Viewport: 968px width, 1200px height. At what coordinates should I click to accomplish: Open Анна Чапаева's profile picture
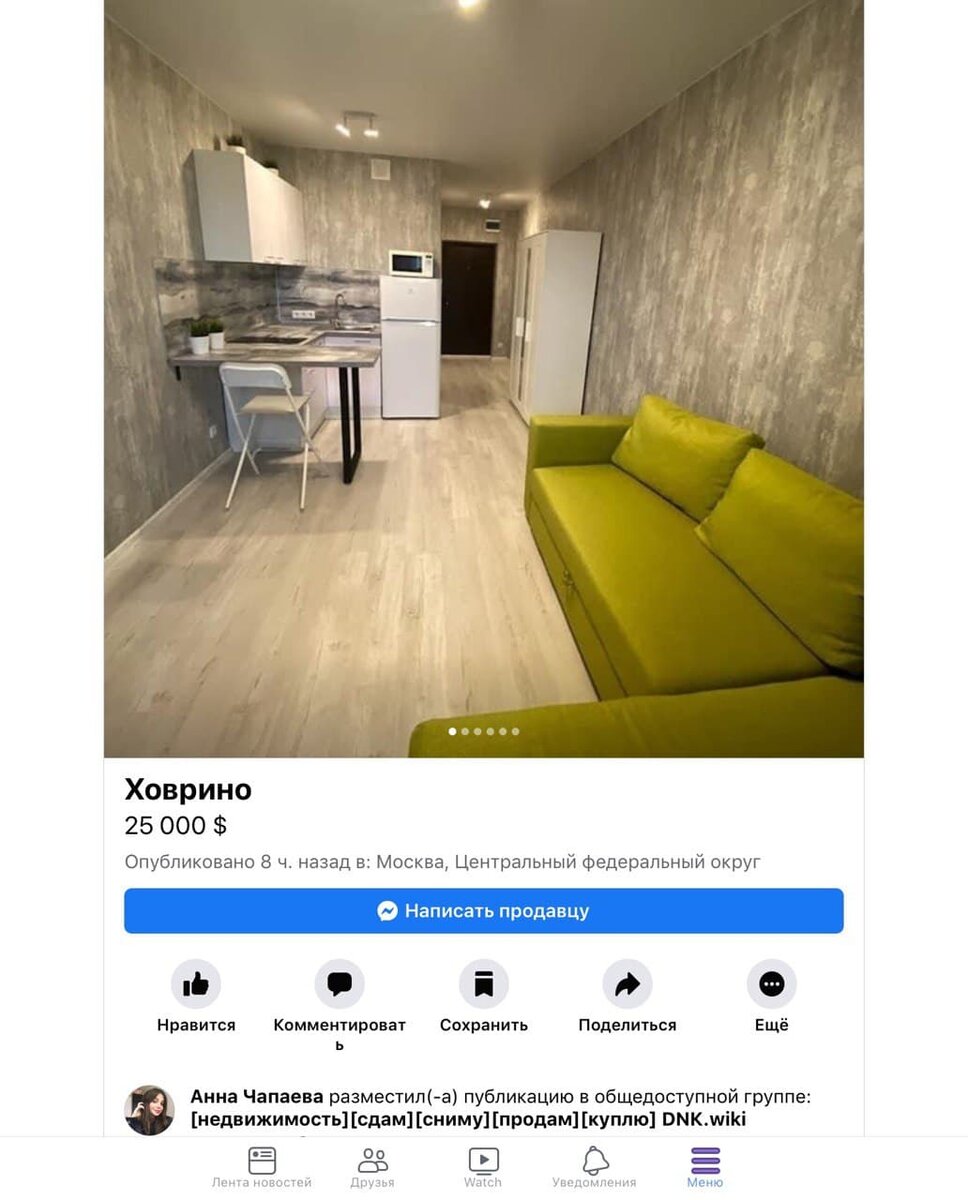(x=149, y=1110)
